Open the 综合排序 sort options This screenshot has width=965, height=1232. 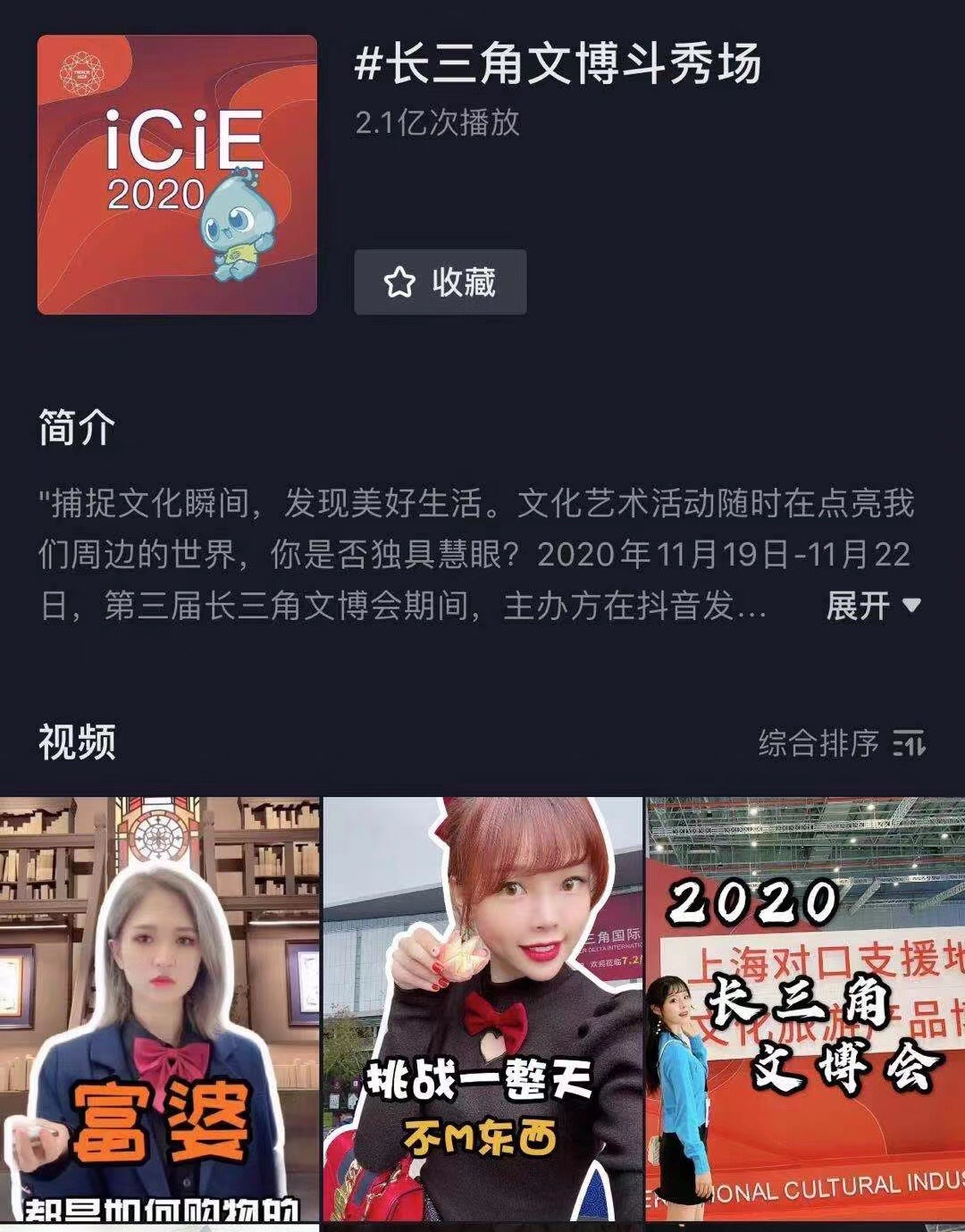842,742
